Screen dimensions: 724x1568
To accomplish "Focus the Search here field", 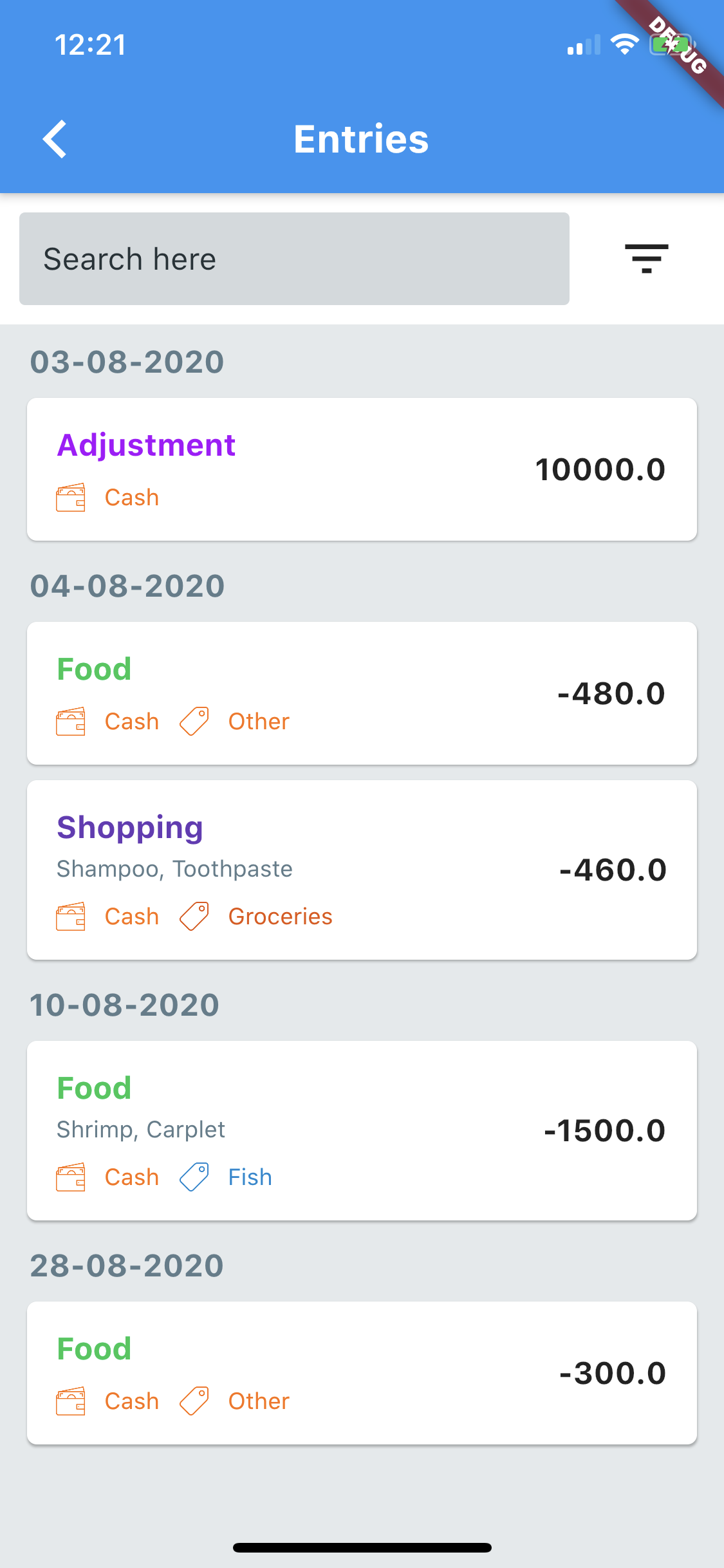I will 294,259.
